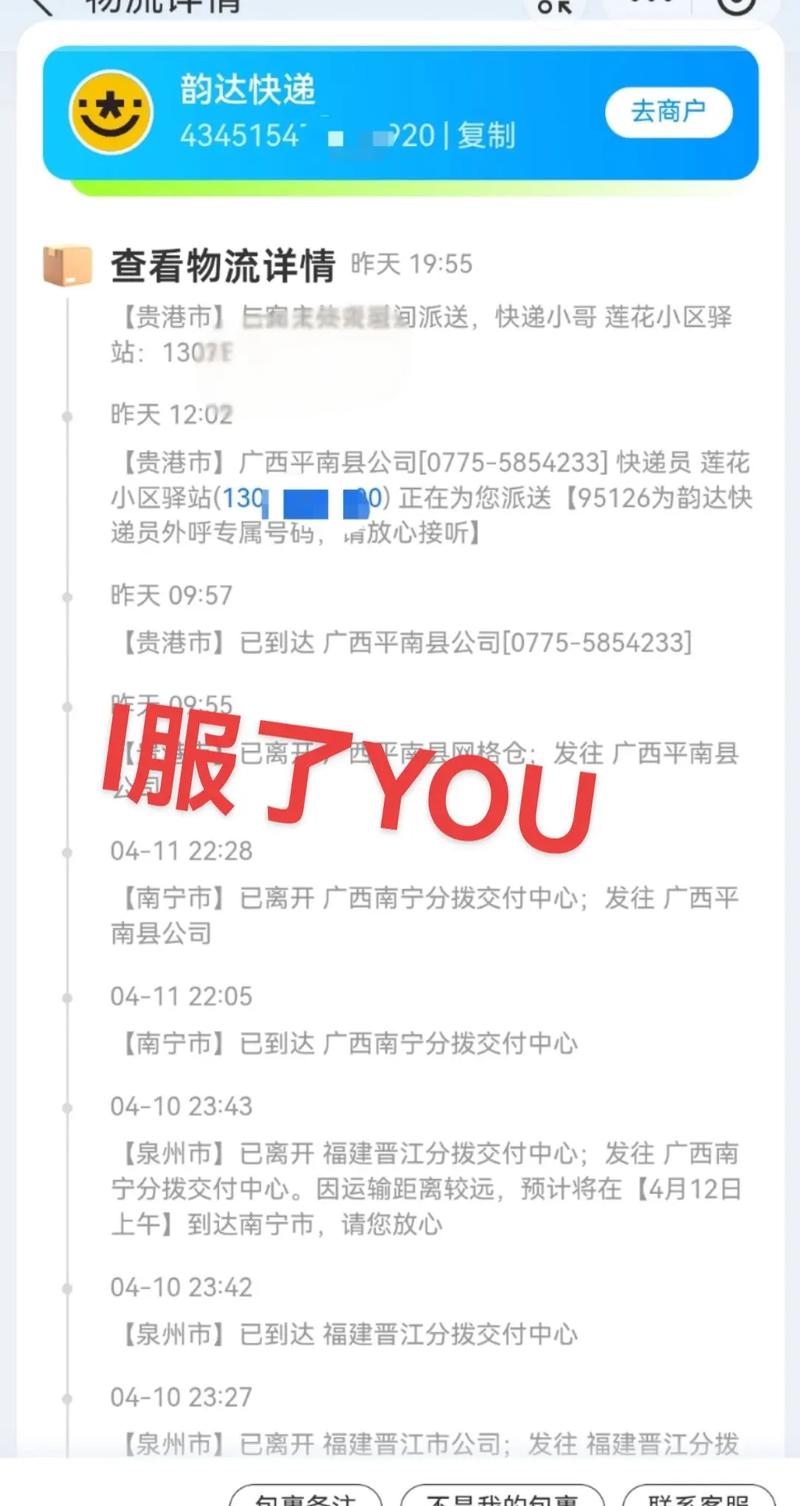Go back from 物流详情 page

[x=40, y=5]
